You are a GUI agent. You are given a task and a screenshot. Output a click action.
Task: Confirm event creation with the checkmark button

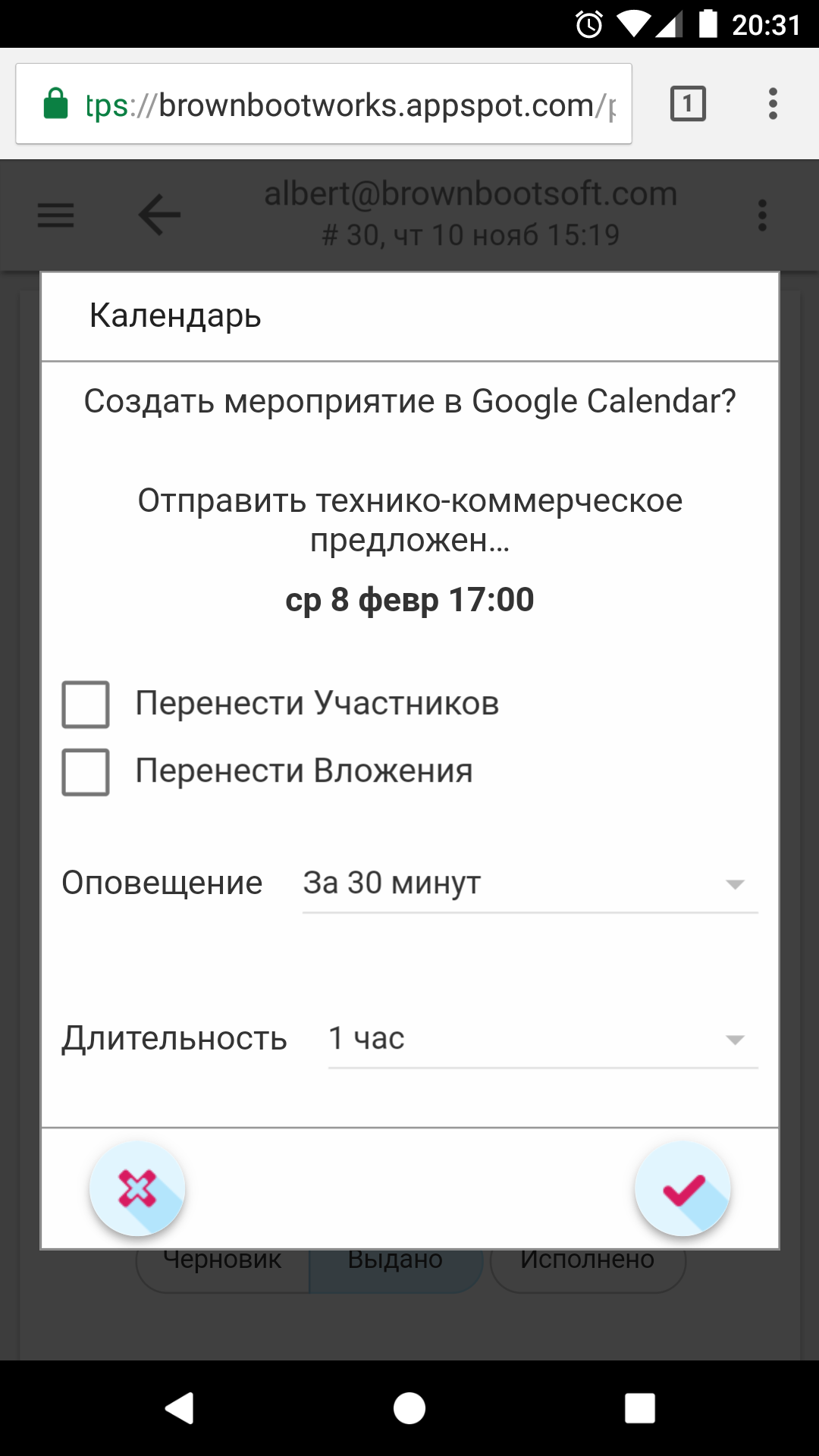(x=682, y=1188)
